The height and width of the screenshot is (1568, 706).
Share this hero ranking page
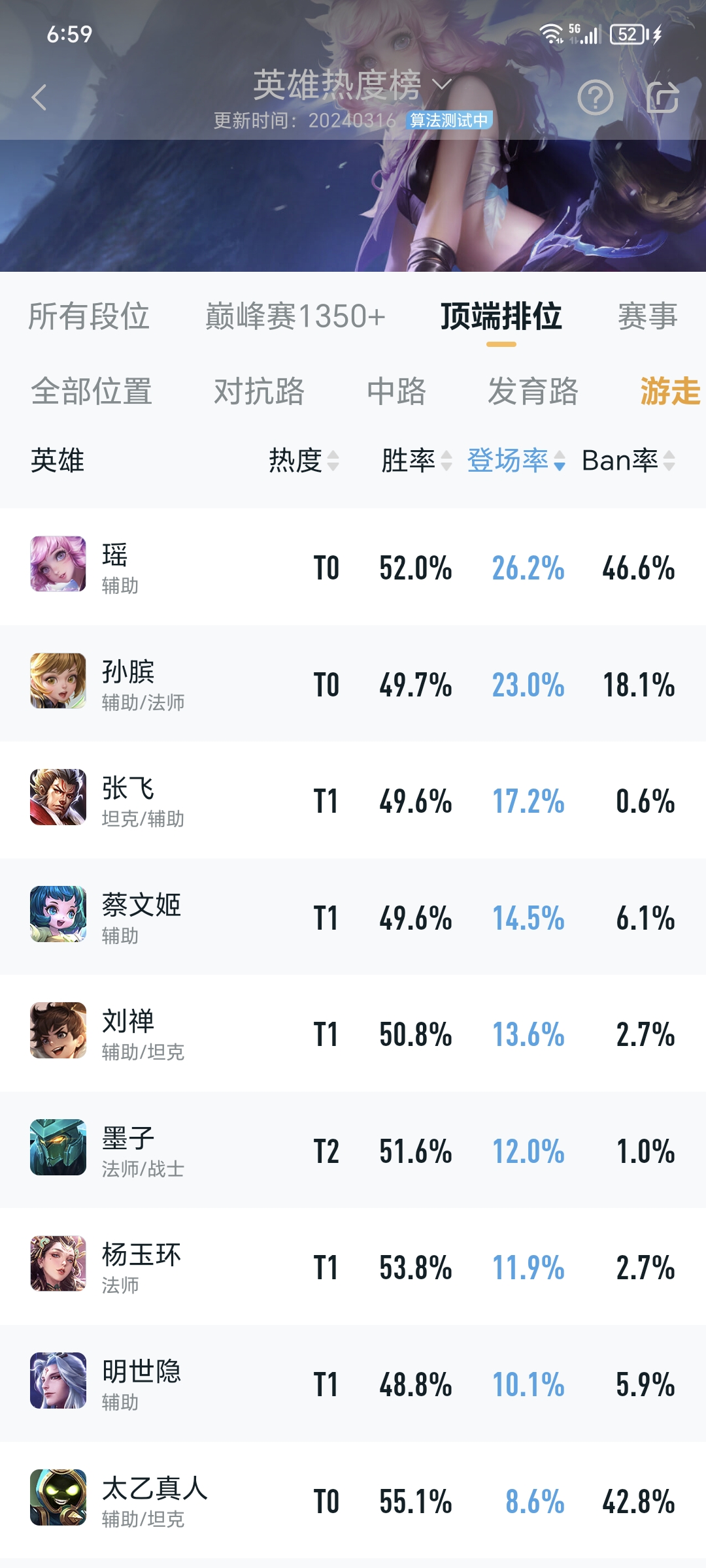point(662,98)
